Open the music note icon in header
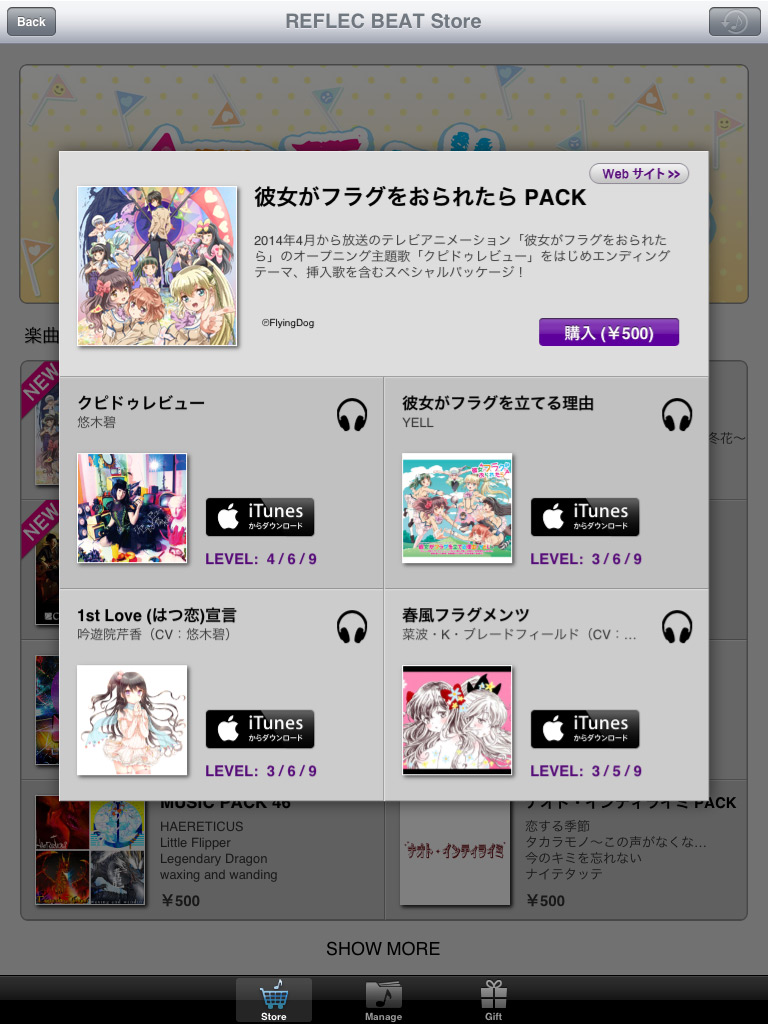 click(x=735, y=22)
